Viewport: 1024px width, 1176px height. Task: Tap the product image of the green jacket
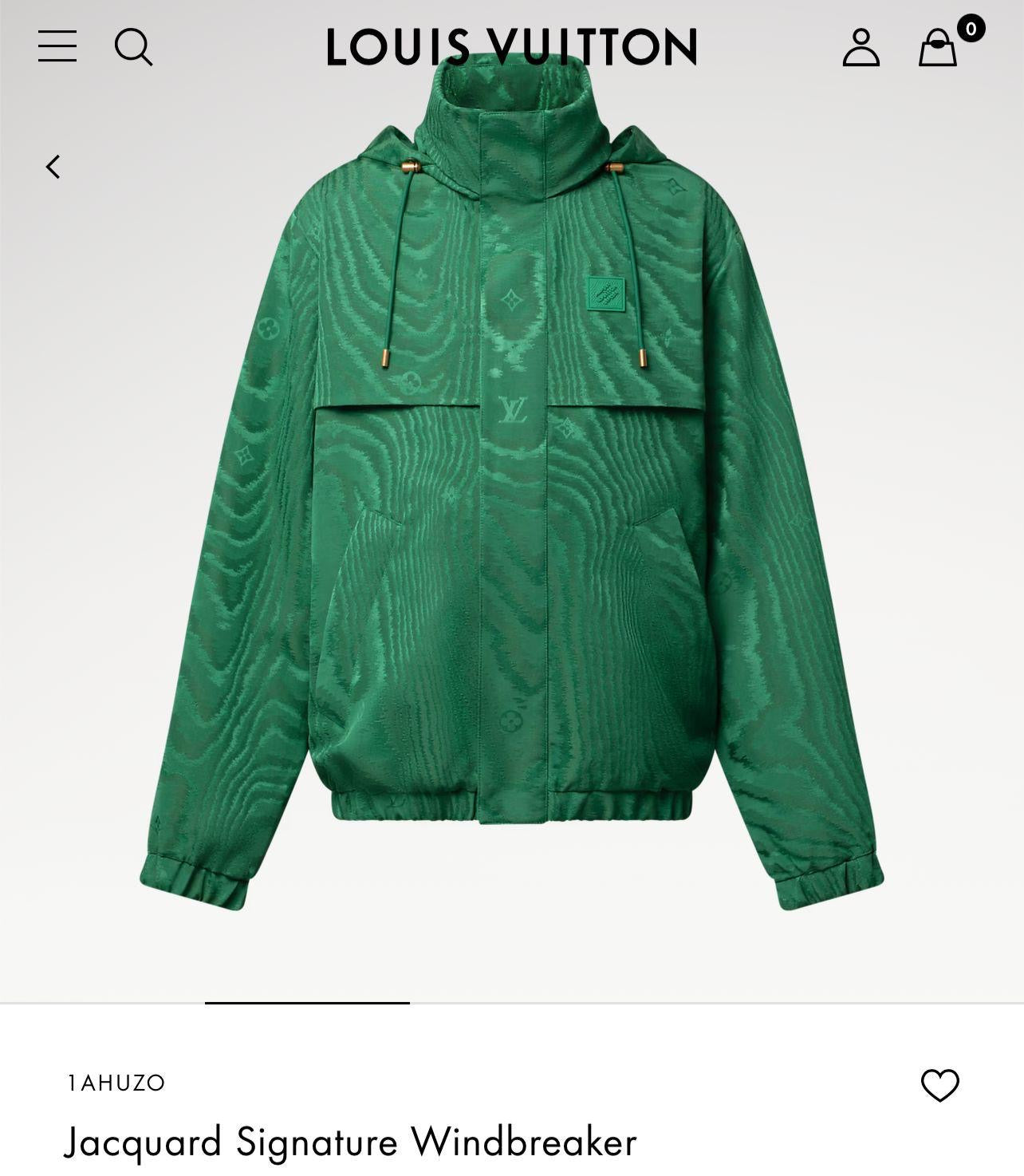510,519
